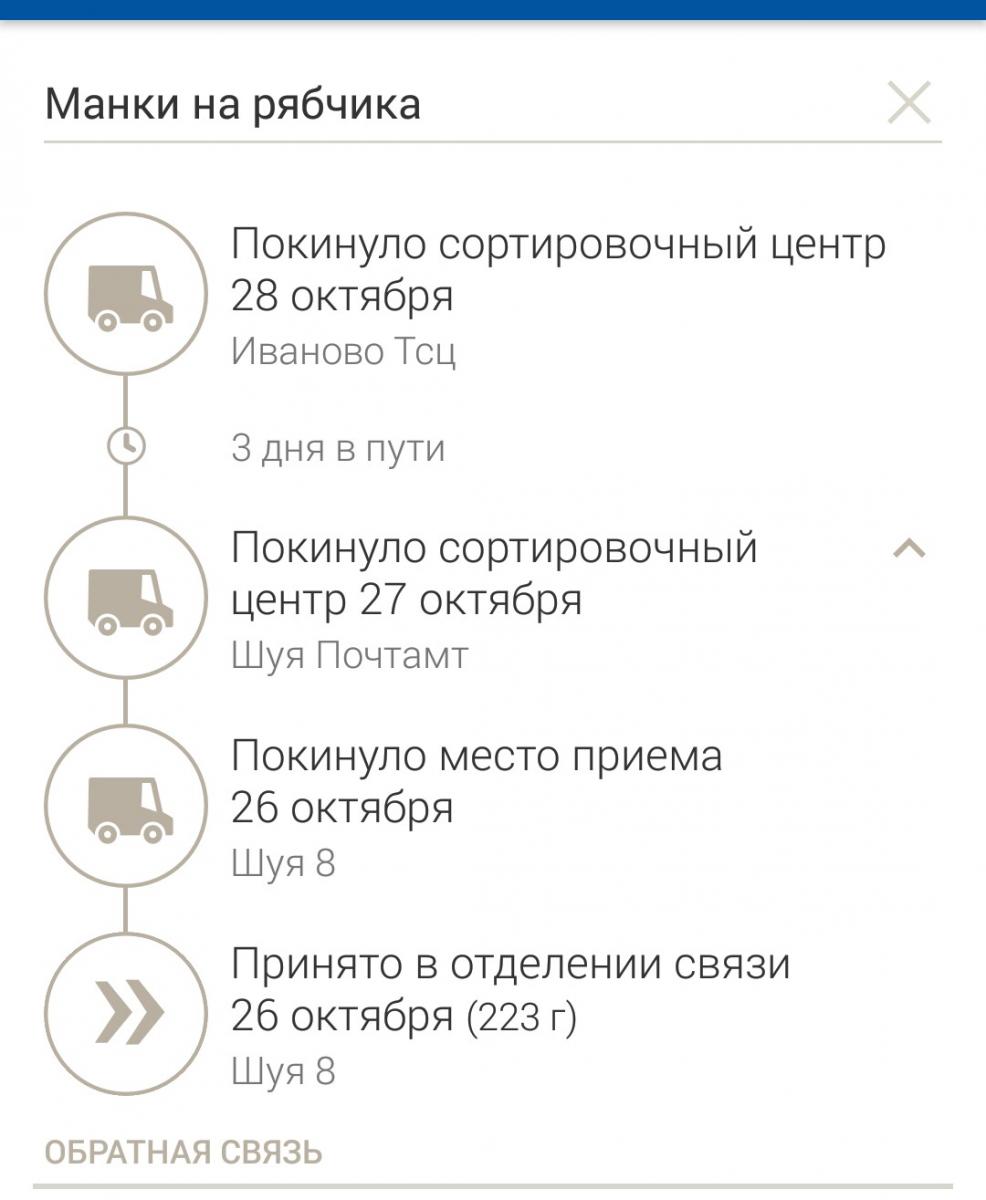Collapse the tracking history chevron
Viewport: 986px width, 1200px height.
tap(909, 548)
